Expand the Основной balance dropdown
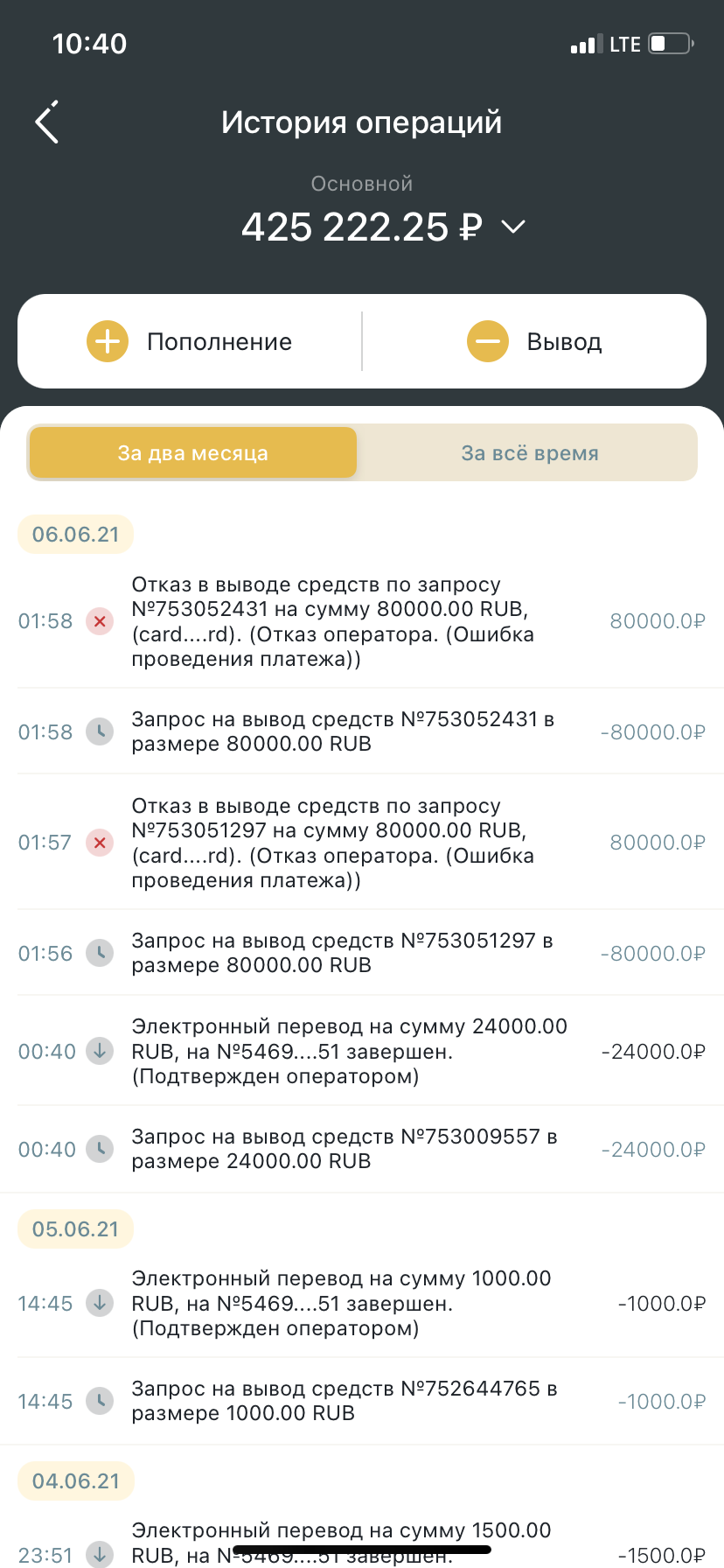This screenshot has width=724, height=1568. point(512,227)
